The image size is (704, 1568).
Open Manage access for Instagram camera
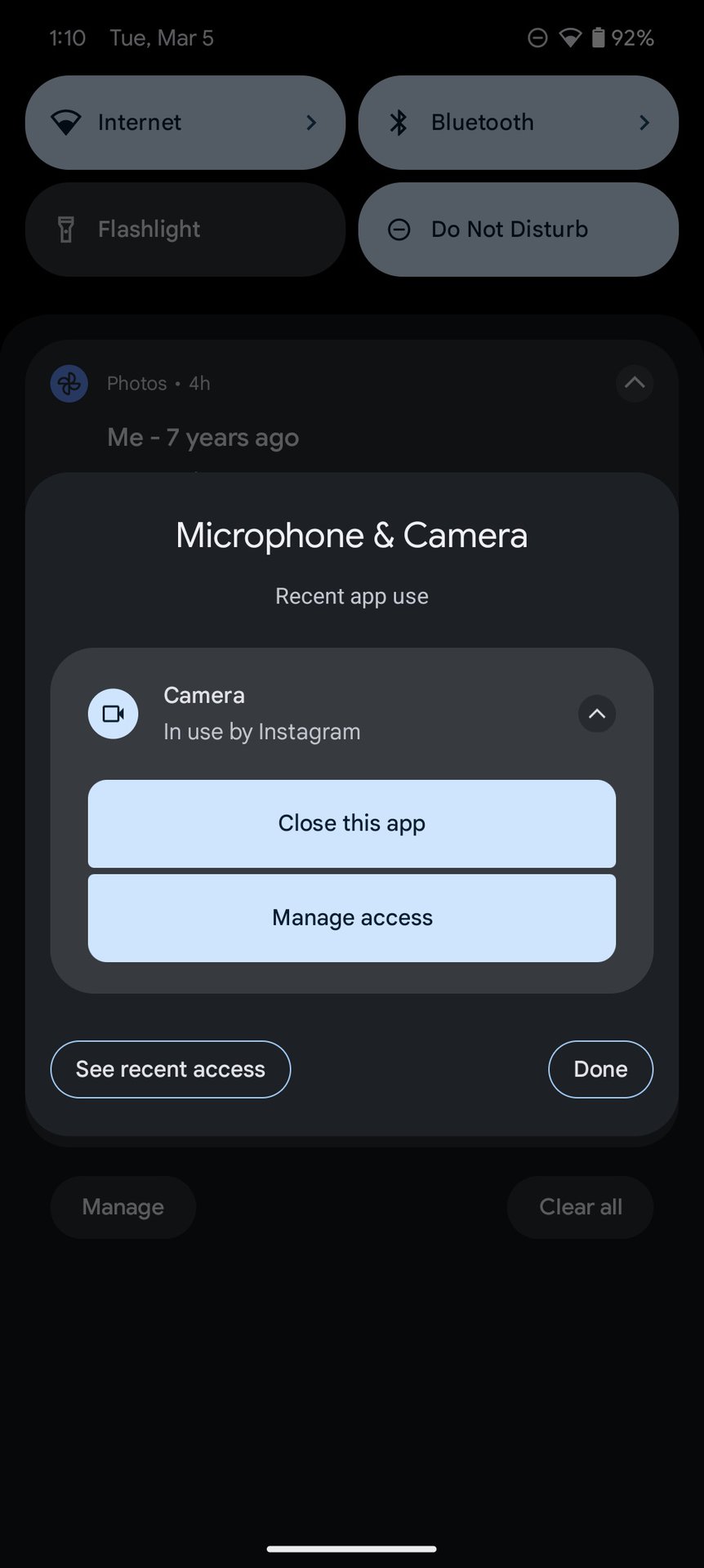click(351, 918)
